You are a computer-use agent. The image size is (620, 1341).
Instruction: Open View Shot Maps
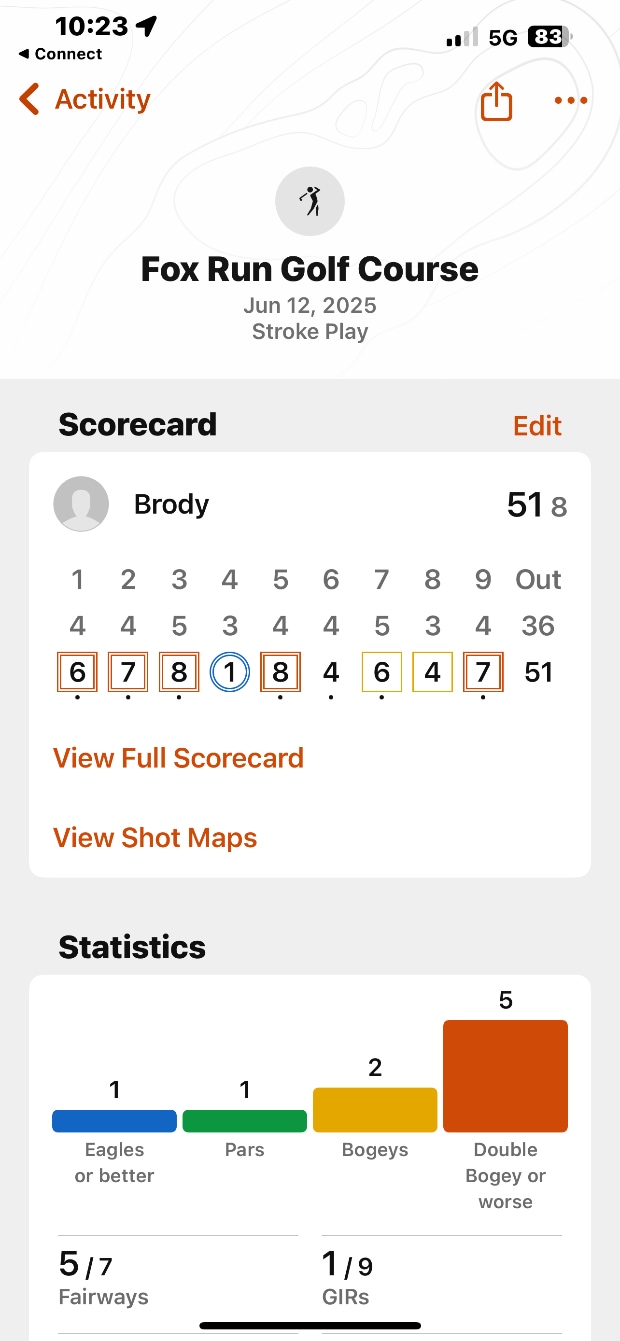[155, 838]
